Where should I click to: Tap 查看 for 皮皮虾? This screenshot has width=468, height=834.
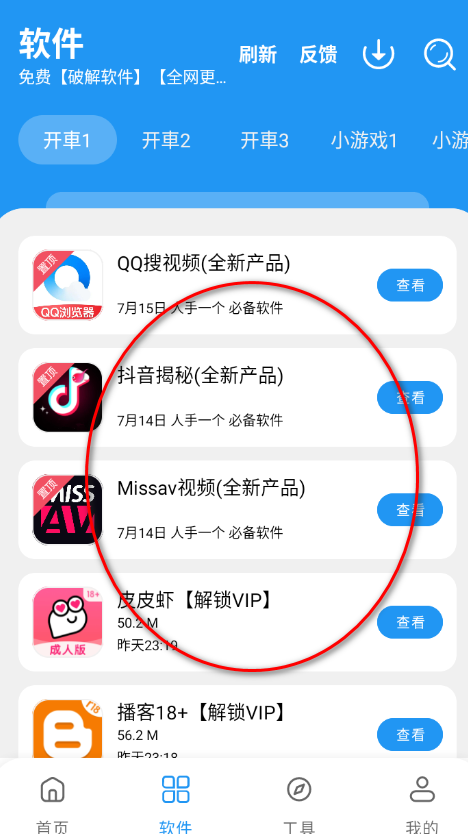click(410, 622)
